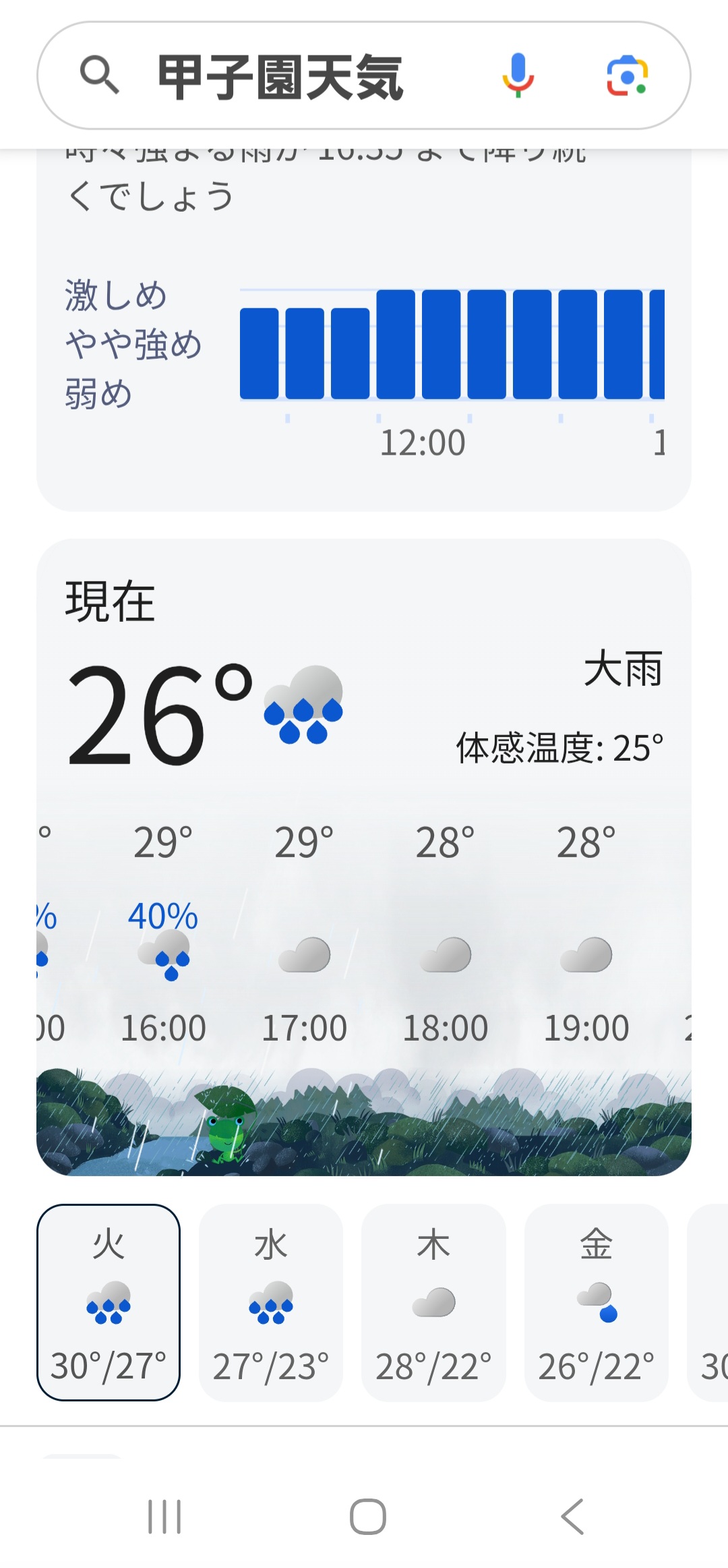Select the 金 day forecast card
728x1568 pixels.
point(597,1302)
